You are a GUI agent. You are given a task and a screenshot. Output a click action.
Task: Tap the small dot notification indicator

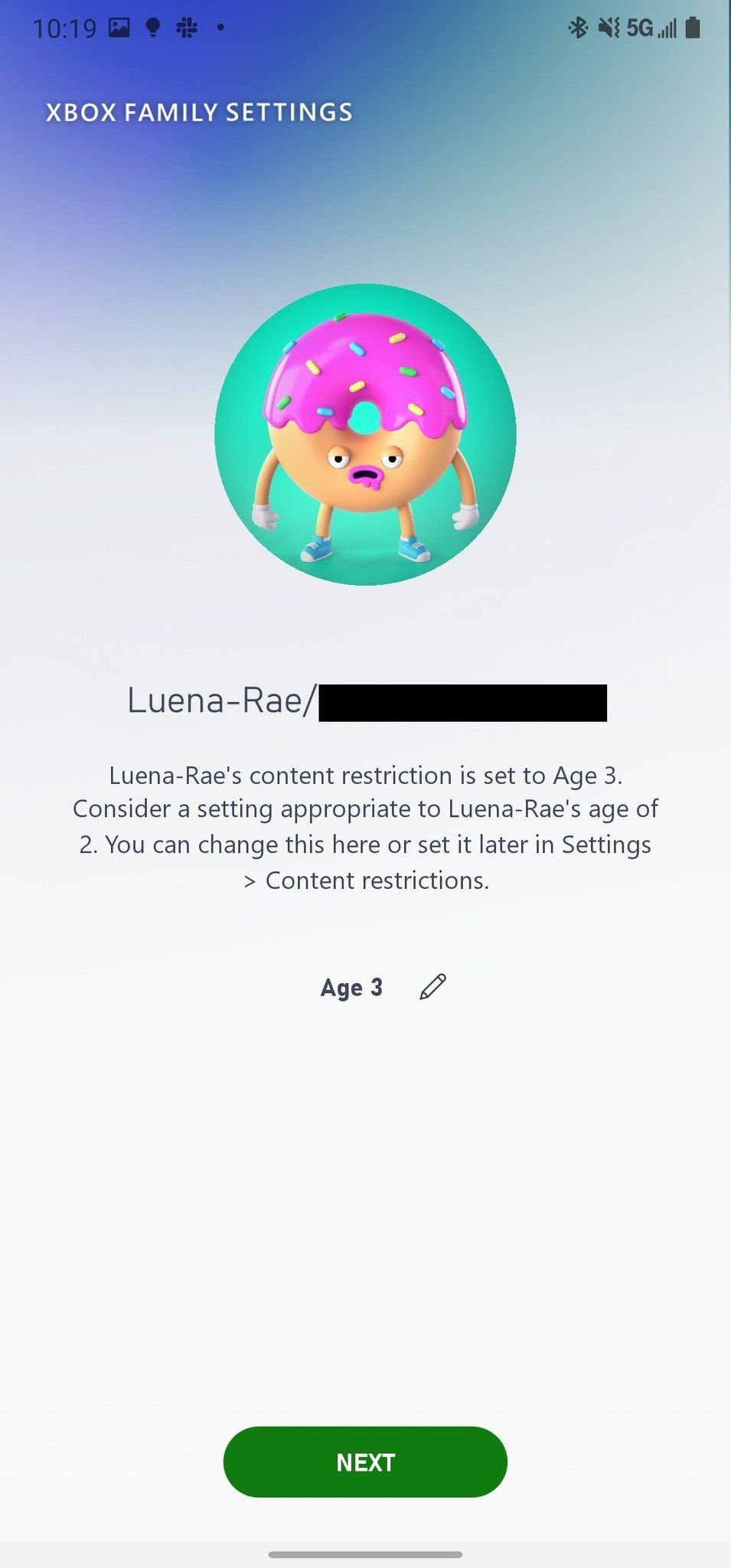pos(220,29)
